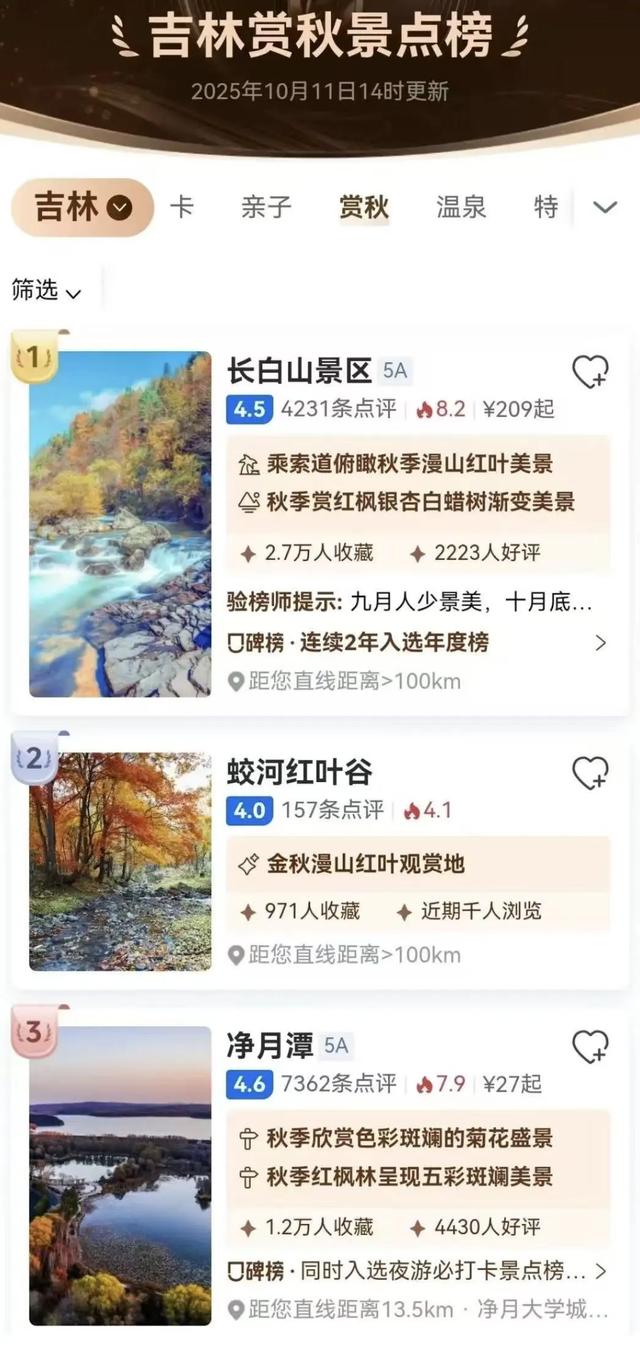The width and height of the screenshot is (640, 1350).
Task: Open the 筛选 filter dropdown
Action: [46, 291]
